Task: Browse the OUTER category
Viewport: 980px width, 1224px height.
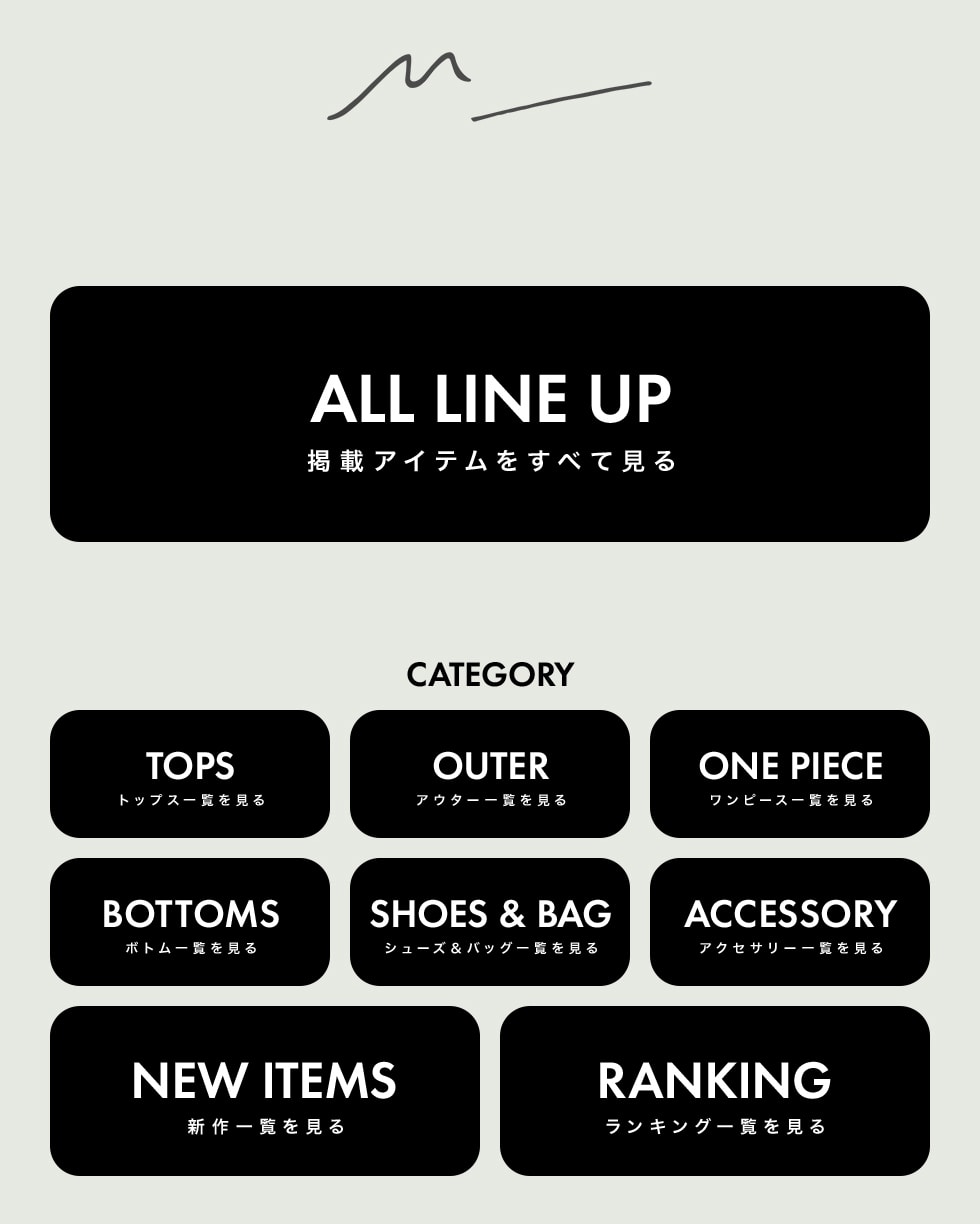Action: (490, 774)
